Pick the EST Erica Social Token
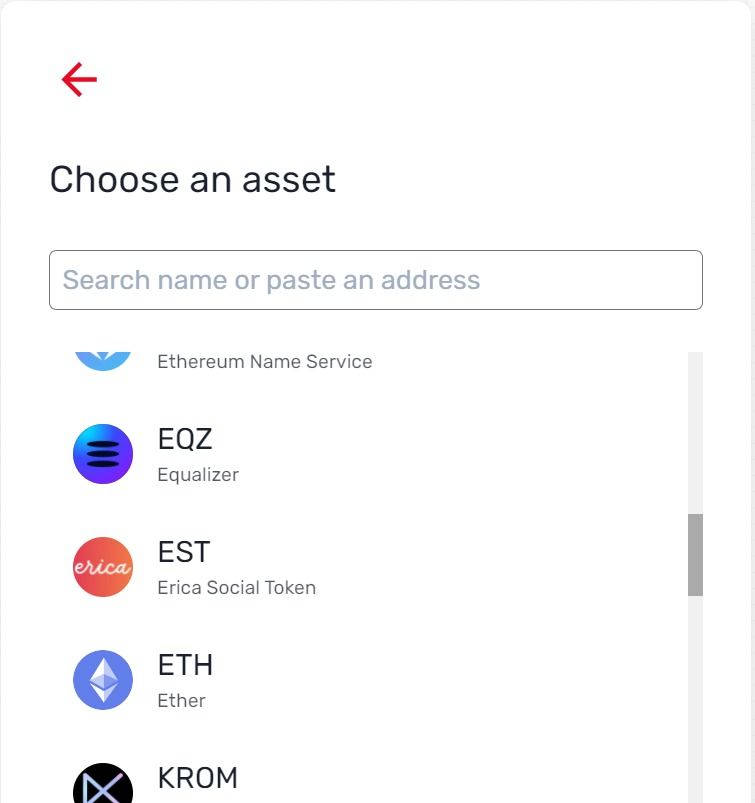 coord(236,567)
